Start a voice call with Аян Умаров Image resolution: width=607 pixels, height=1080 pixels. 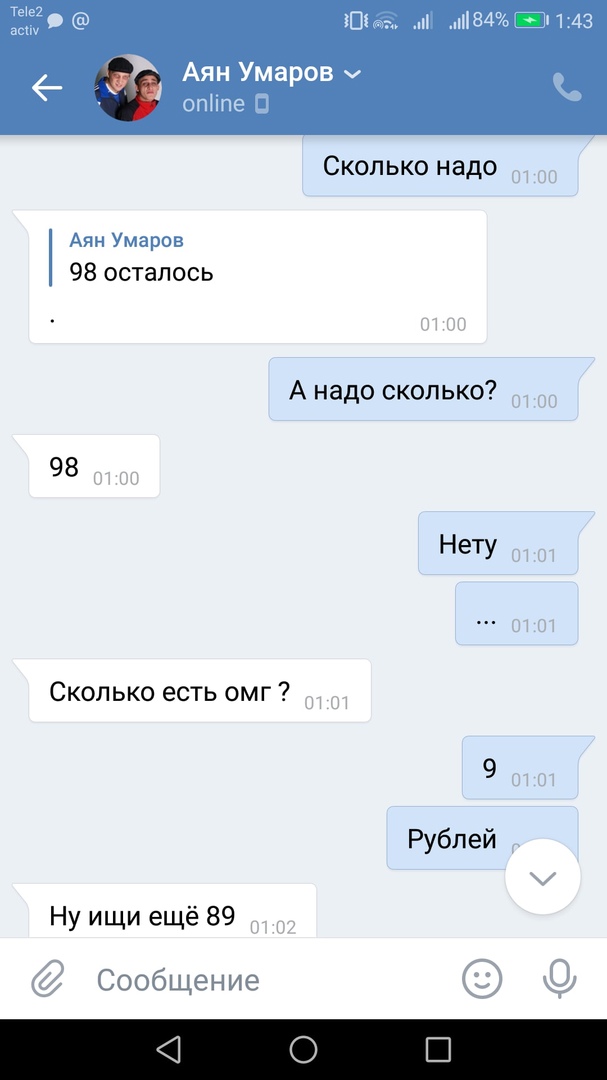point(566,88)
